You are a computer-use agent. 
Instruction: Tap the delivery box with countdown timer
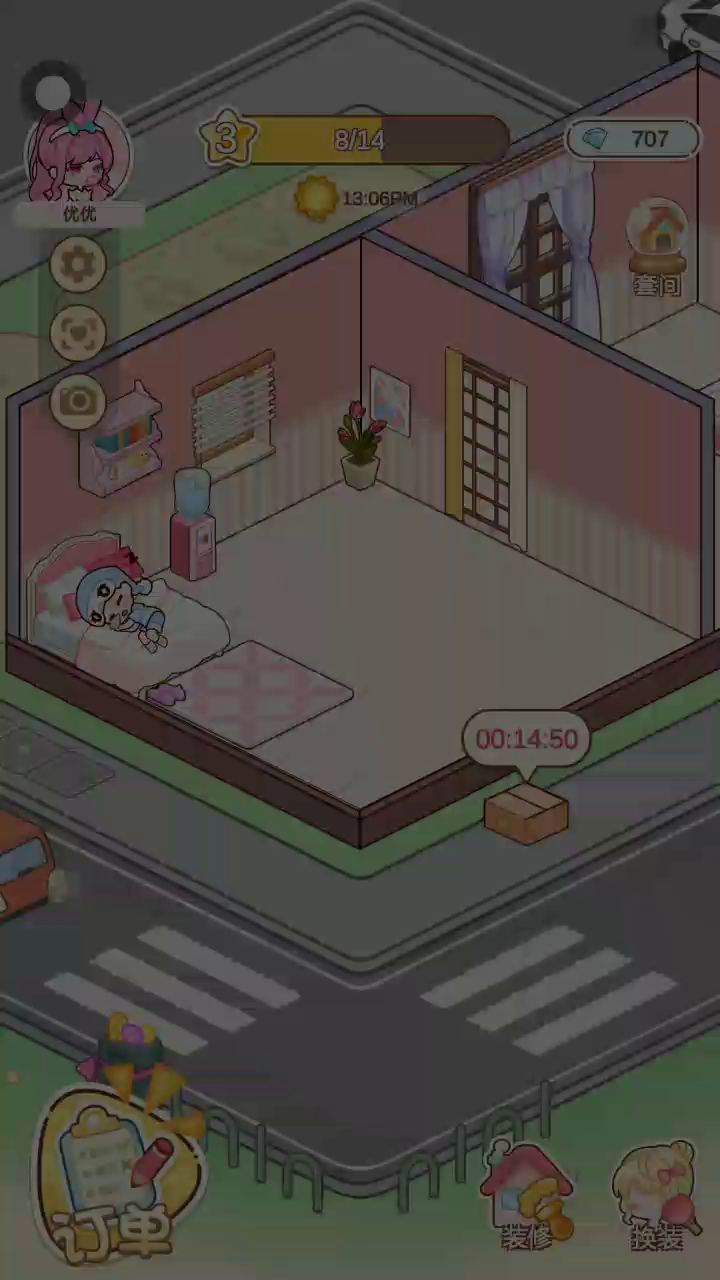(x=526, y=812)
